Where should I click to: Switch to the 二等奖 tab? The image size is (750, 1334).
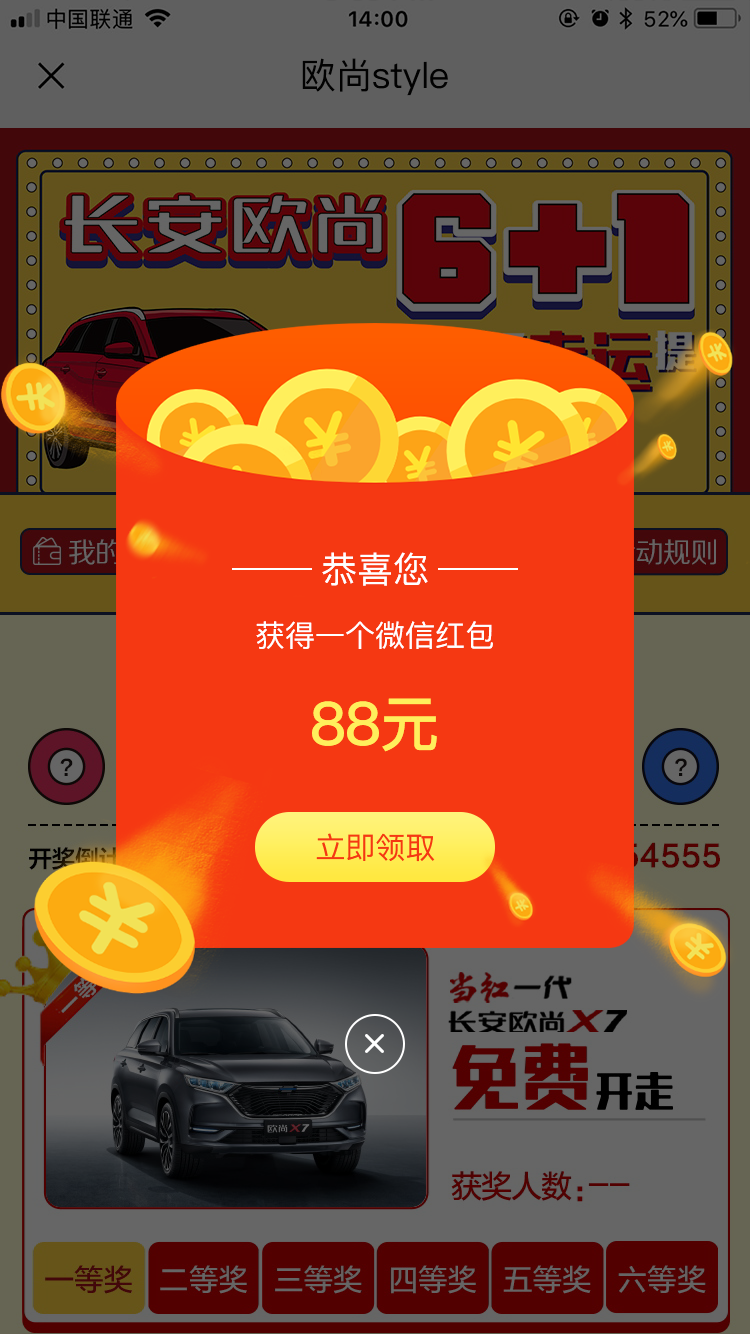tap(204, 1278)
